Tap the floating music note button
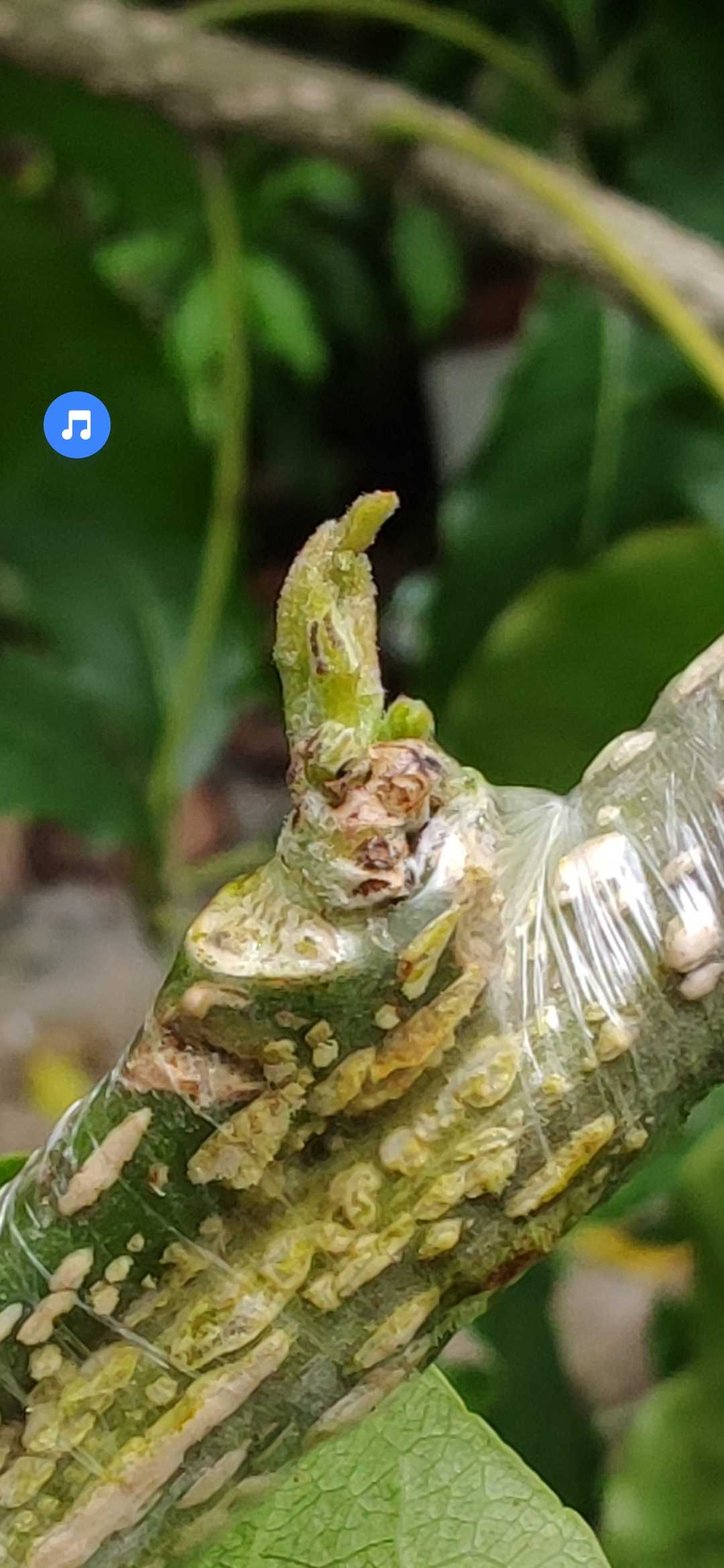724x1568 pixels. pos(77,425)
